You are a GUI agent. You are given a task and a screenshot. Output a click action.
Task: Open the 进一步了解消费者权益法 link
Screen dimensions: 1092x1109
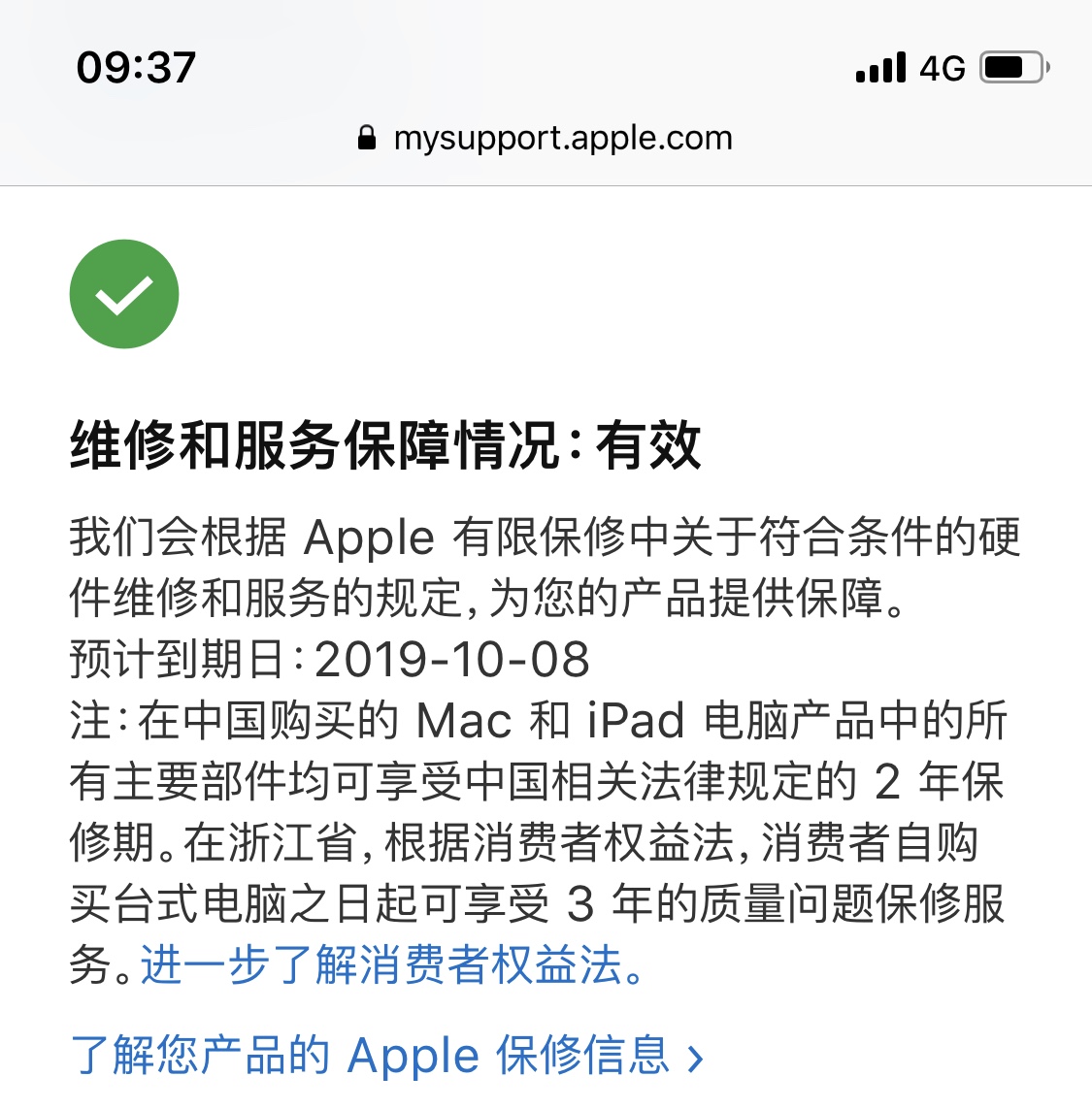tap(391, 965)
